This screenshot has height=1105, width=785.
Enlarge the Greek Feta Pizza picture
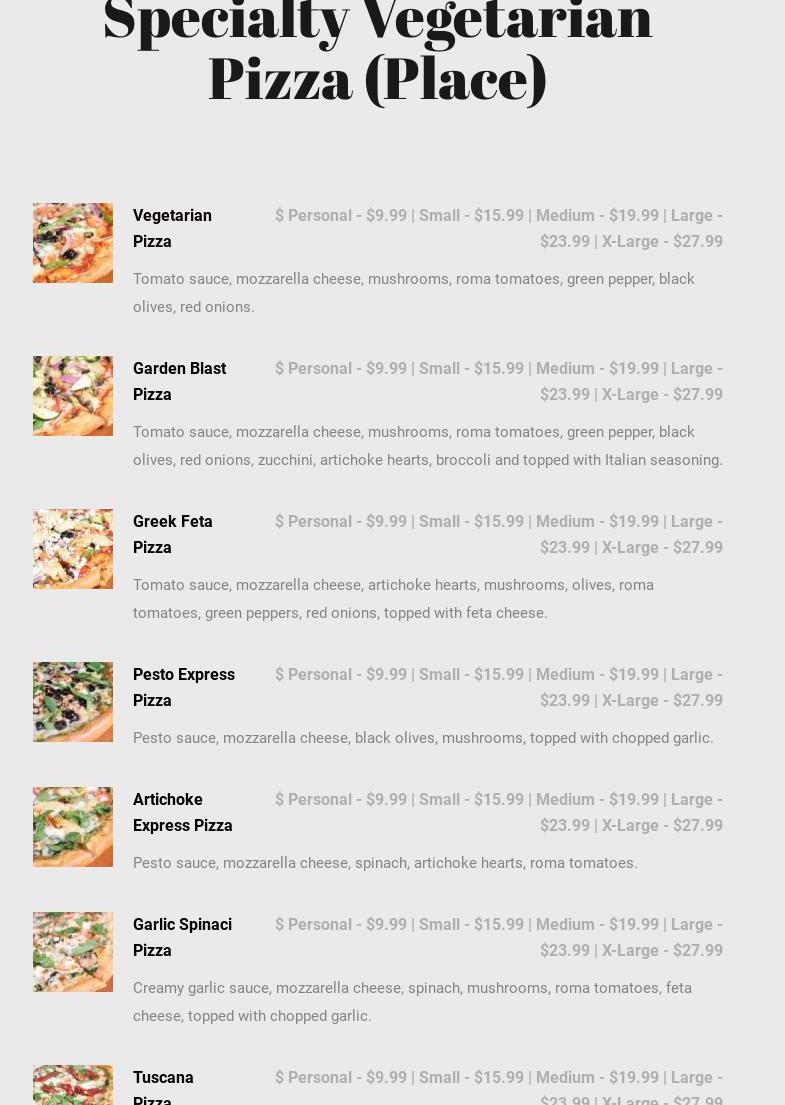73,549
